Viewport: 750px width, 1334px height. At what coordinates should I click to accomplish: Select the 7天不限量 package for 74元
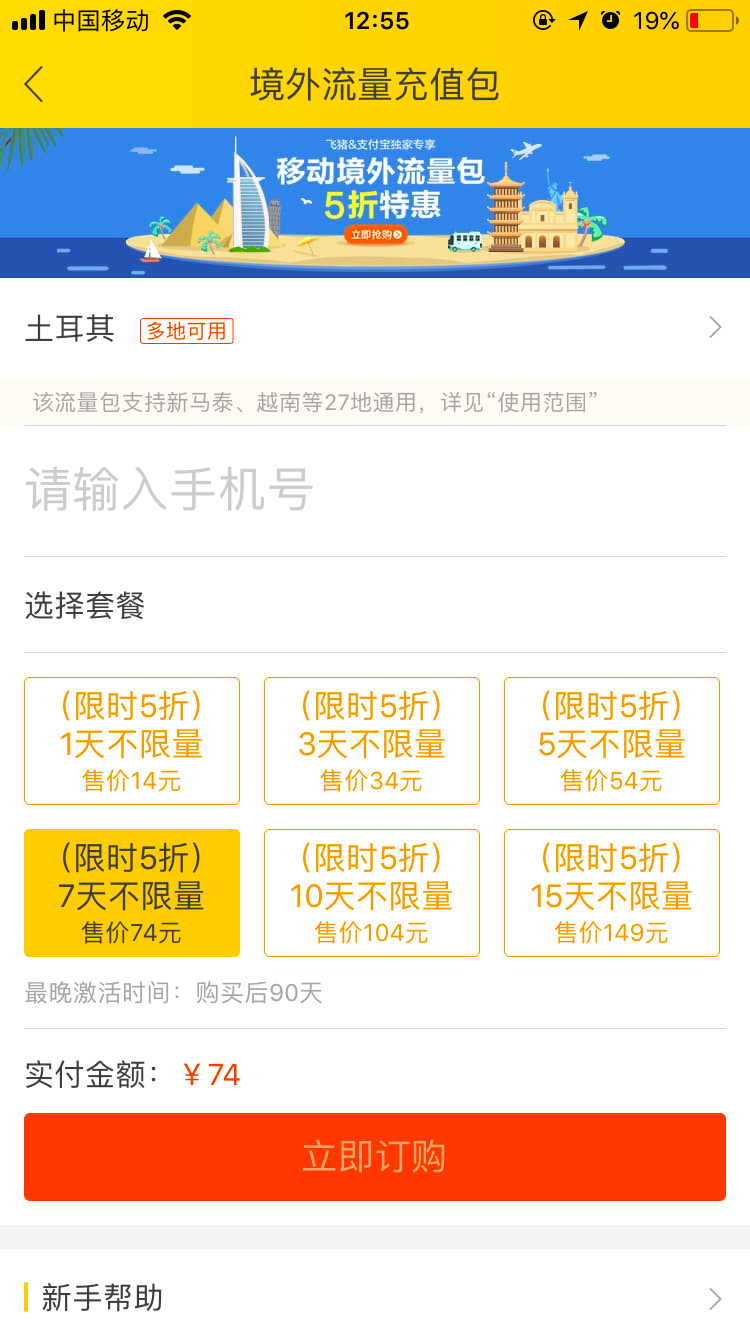[132, 893]
